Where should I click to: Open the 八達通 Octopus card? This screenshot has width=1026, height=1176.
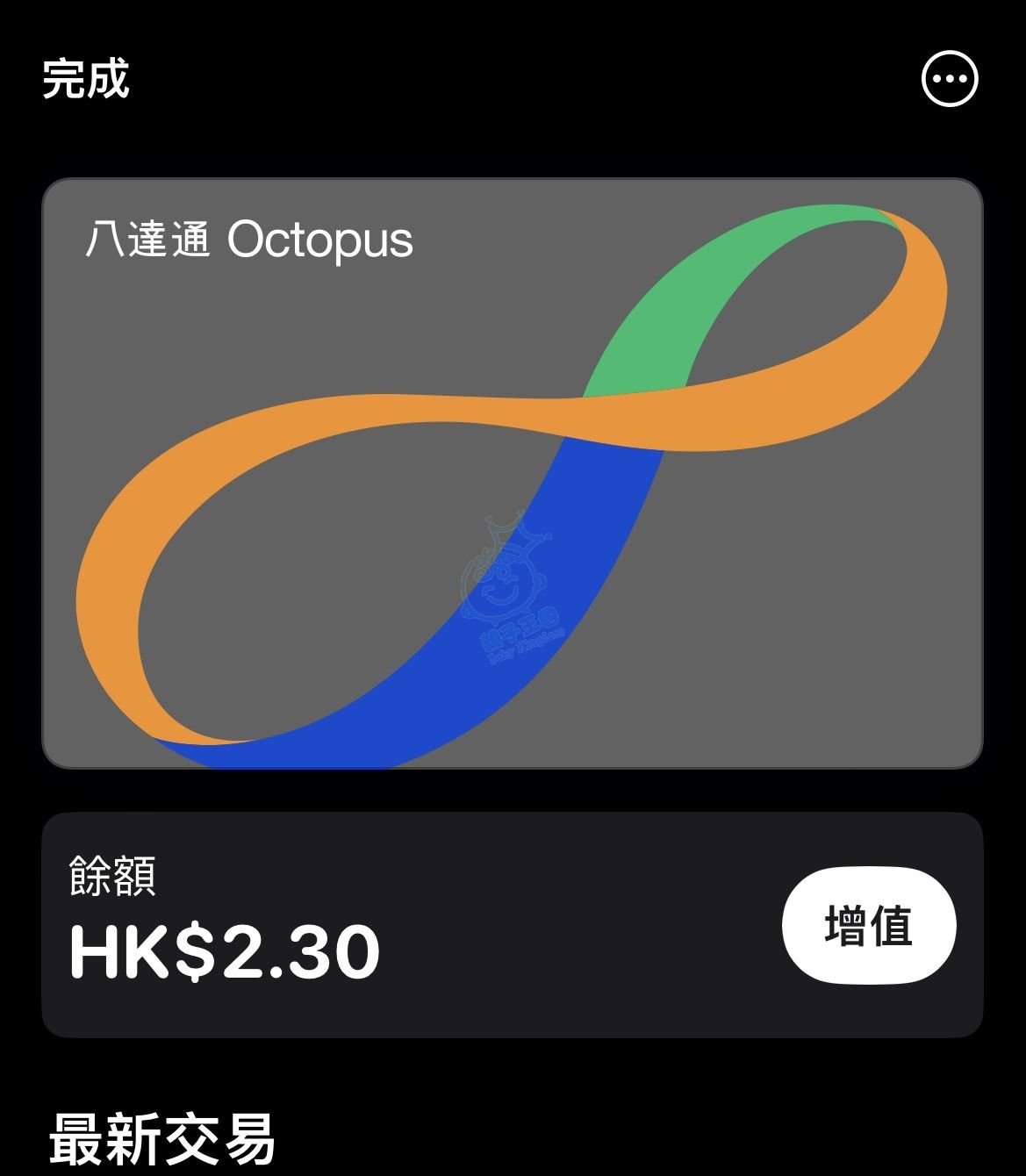coord(513,473)
